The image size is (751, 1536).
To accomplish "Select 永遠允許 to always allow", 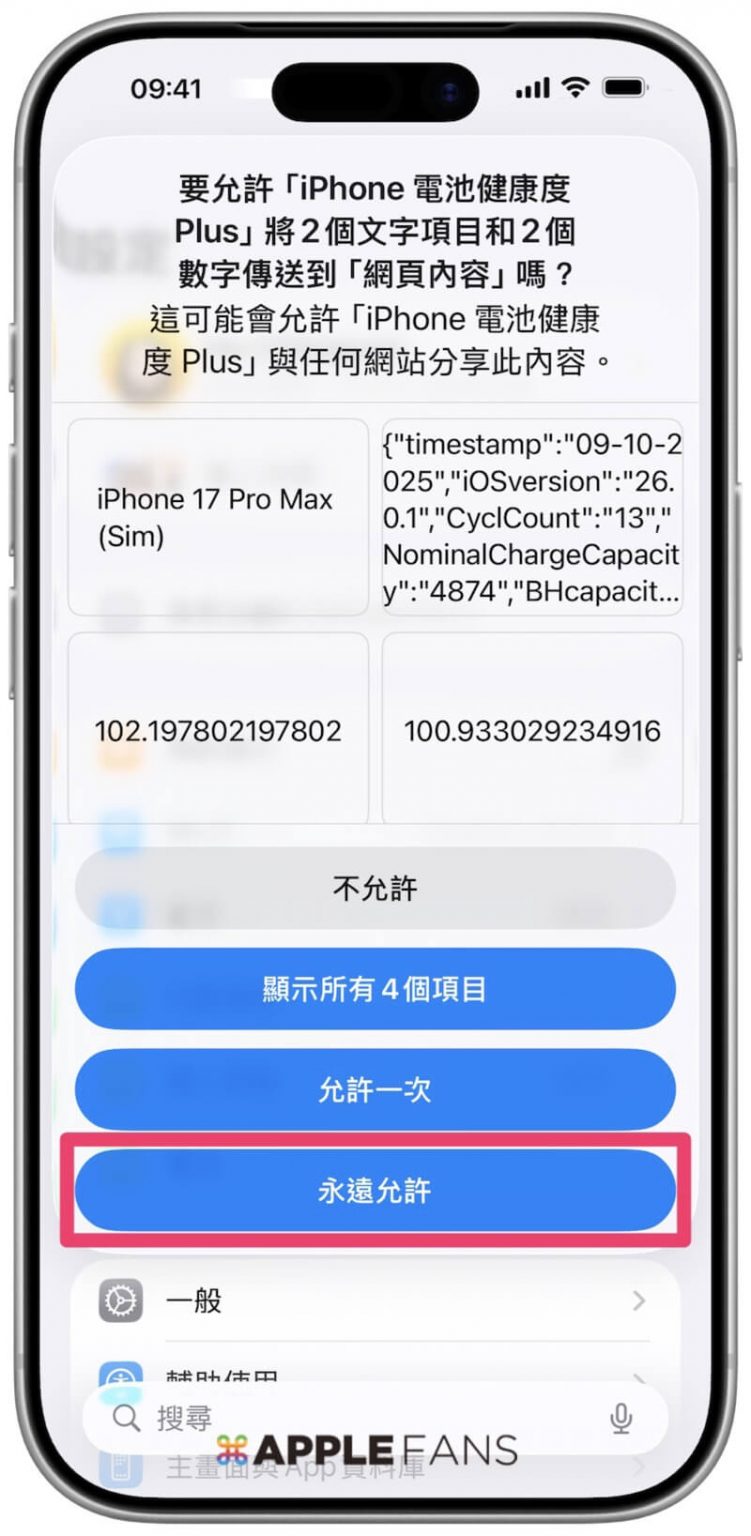I will click(375, 1190).
